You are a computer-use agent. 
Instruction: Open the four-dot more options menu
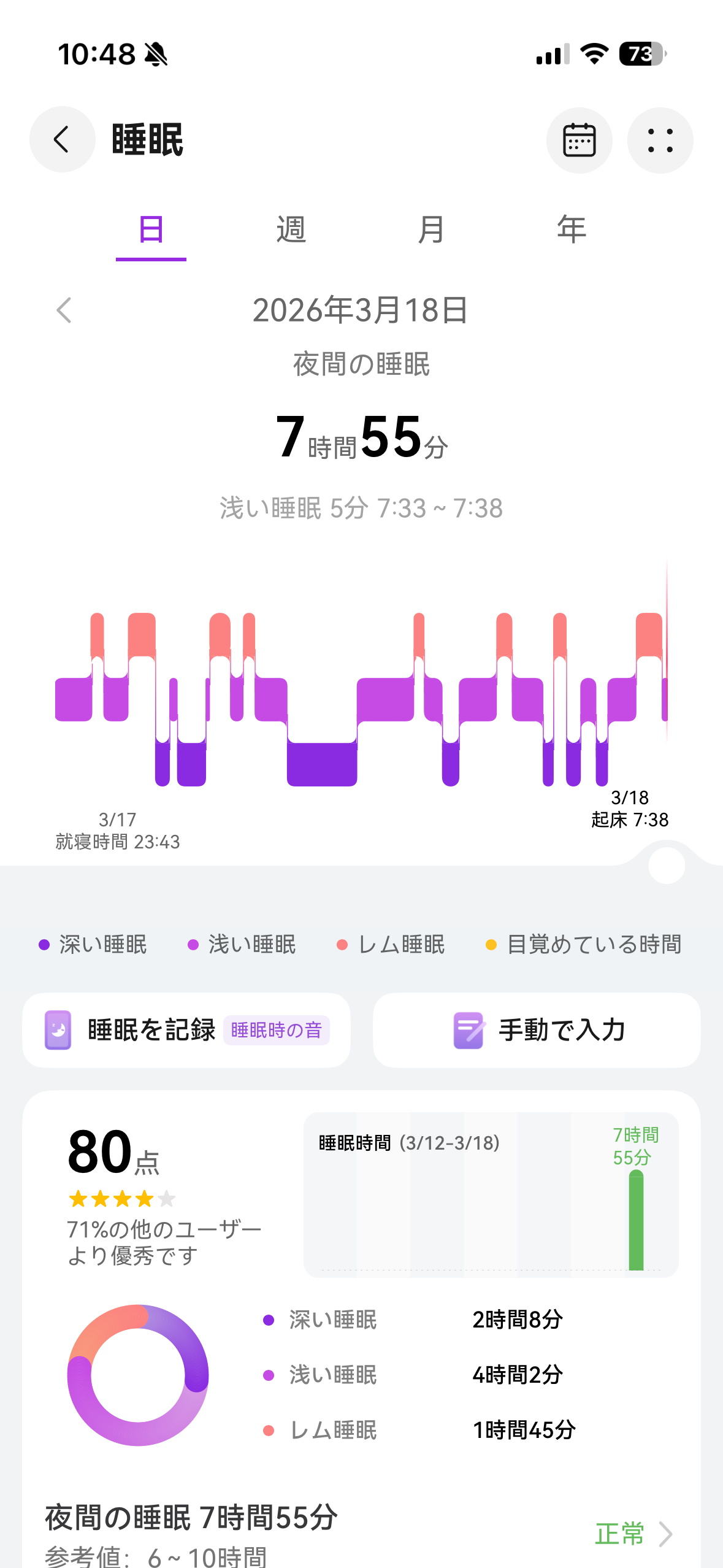(x=660, y=140)
